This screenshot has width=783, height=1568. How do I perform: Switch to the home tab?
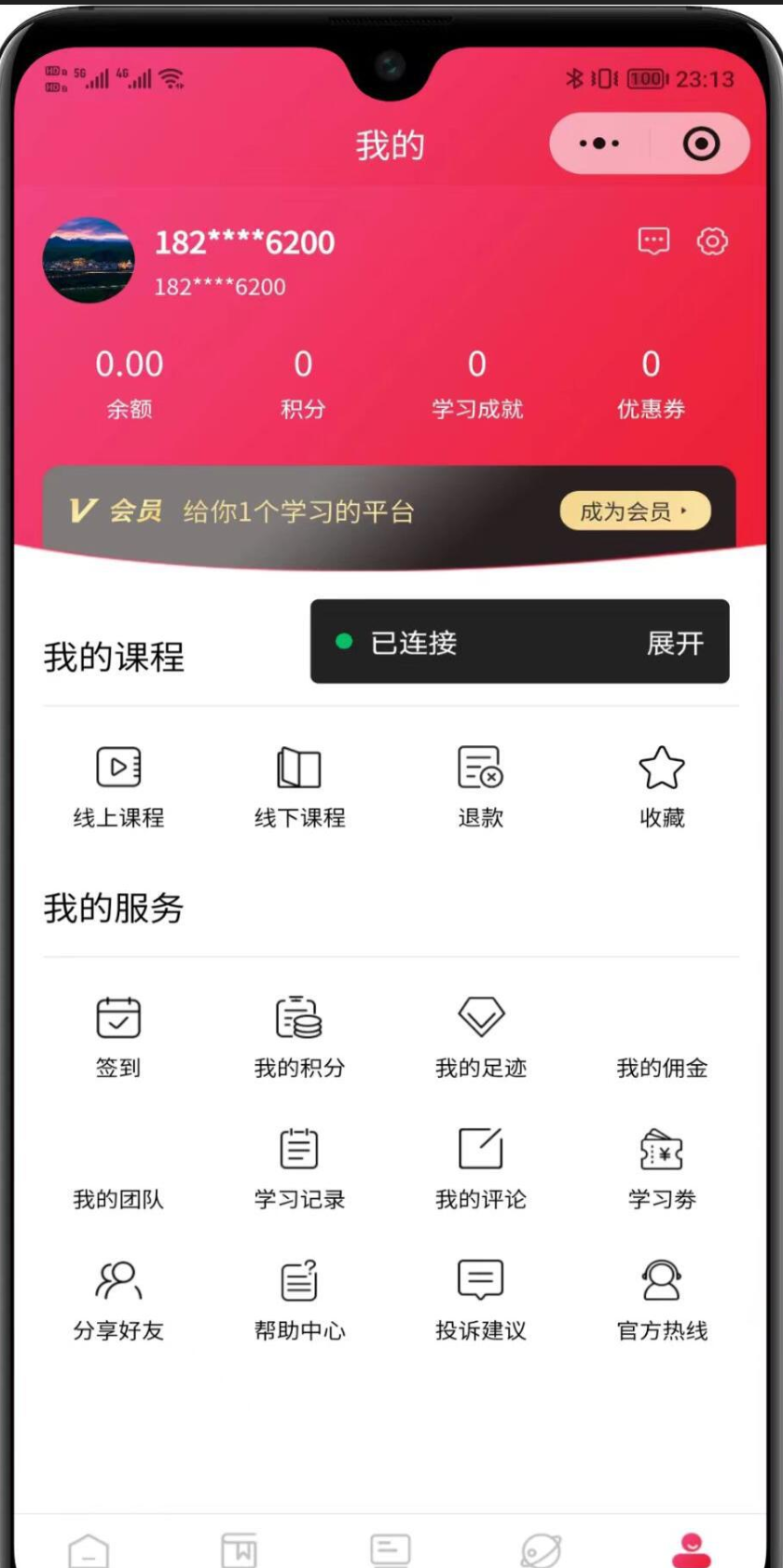tap(89, 1549)
